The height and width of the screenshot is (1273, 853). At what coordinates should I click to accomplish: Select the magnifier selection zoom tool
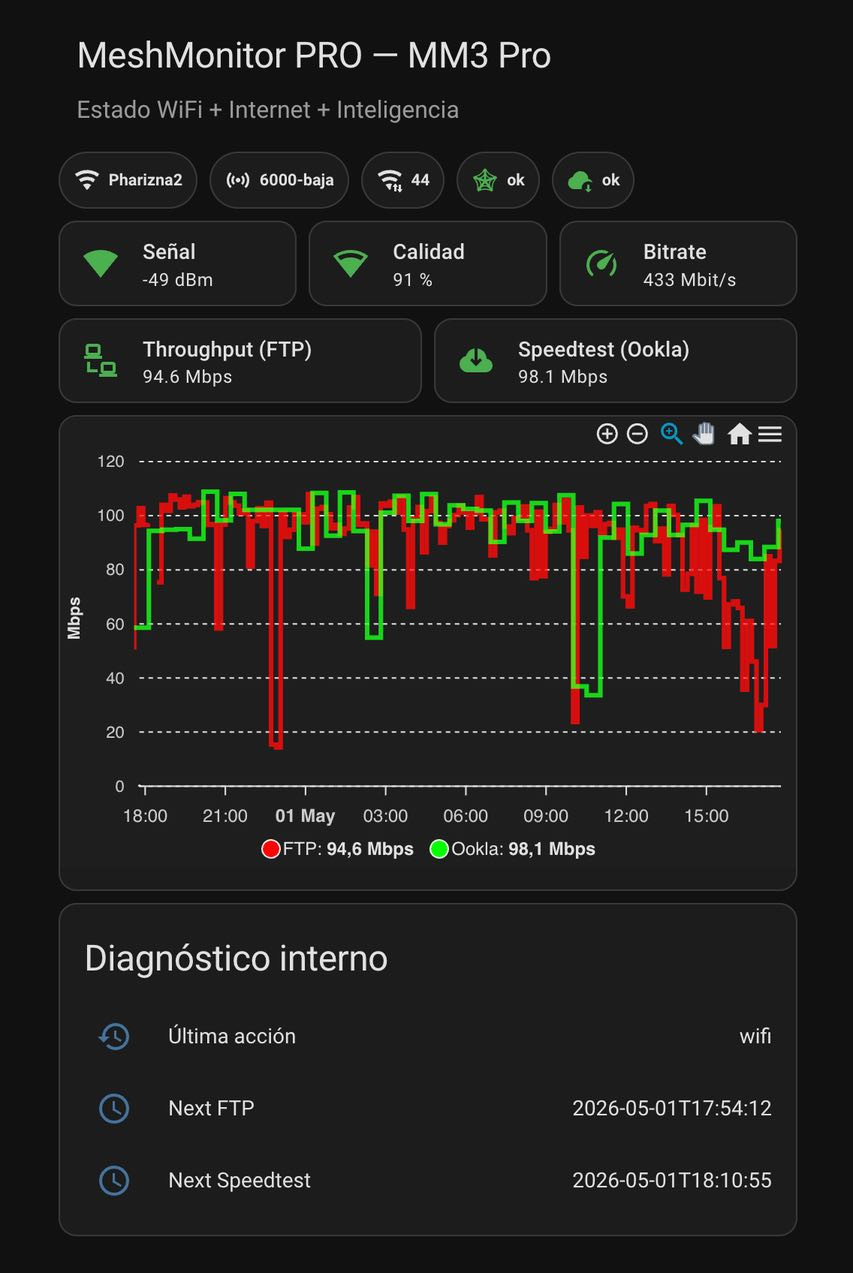click(x=671, y=433)
